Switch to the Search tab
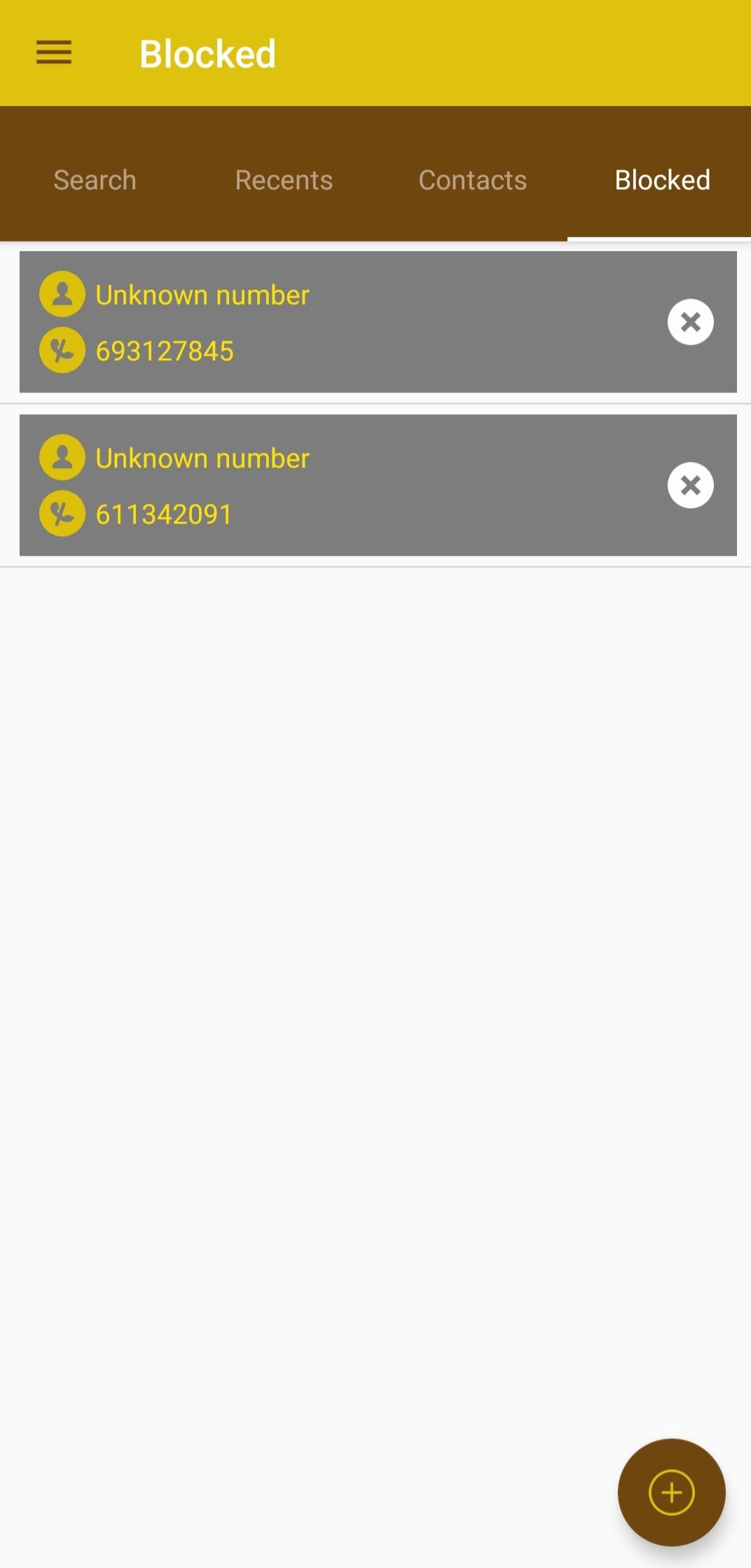 pos(95,180)
